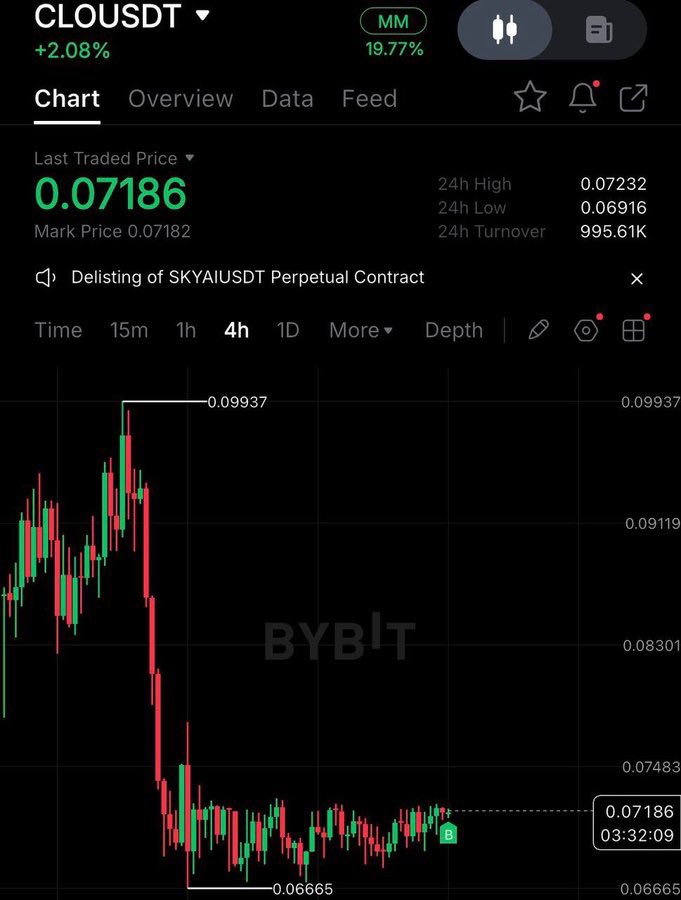Open the Overview tab
The height and width of the screenshot is (900, 681).
[180, 99]
